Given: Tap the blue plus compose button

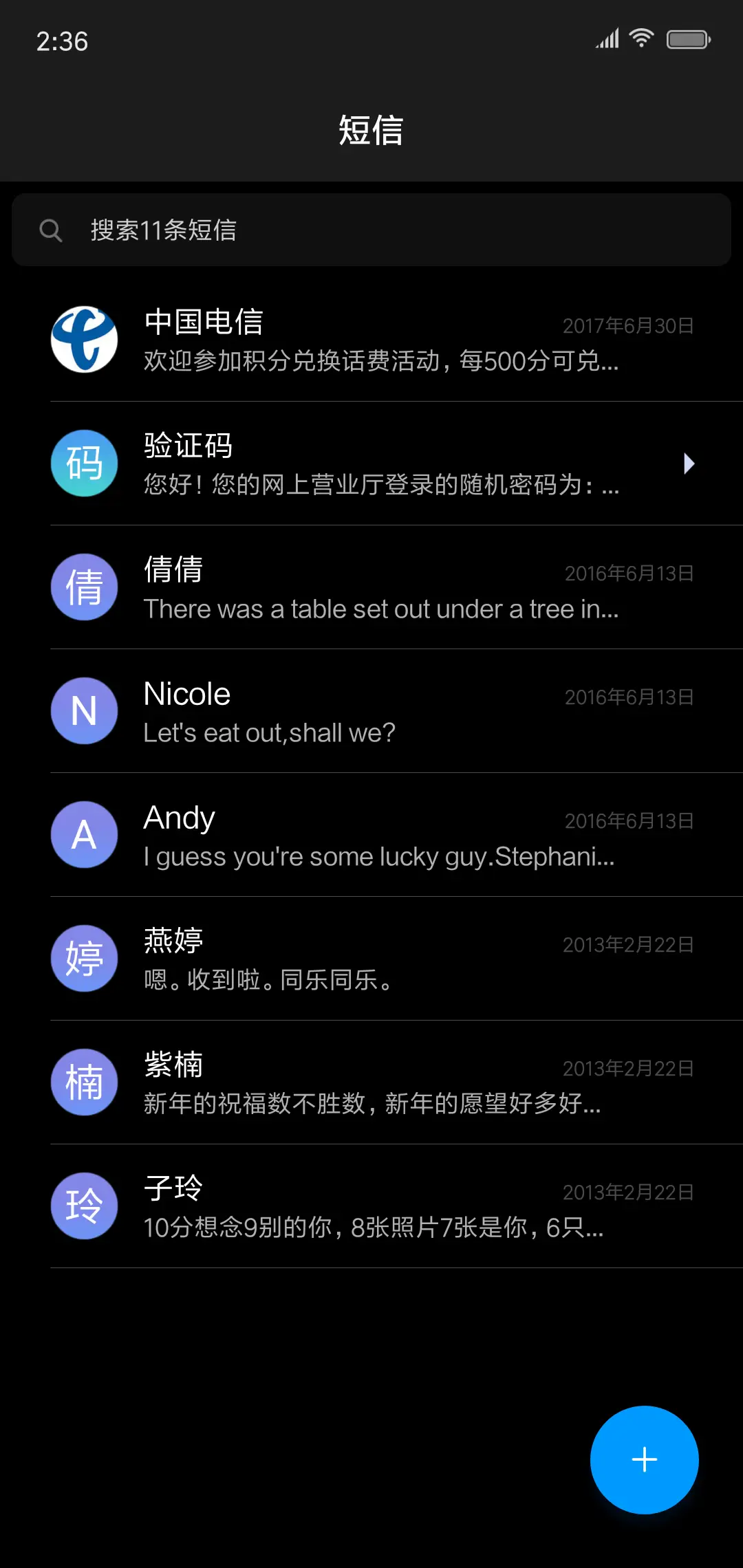Looking at the screenshot, I should coord(644,1459).
